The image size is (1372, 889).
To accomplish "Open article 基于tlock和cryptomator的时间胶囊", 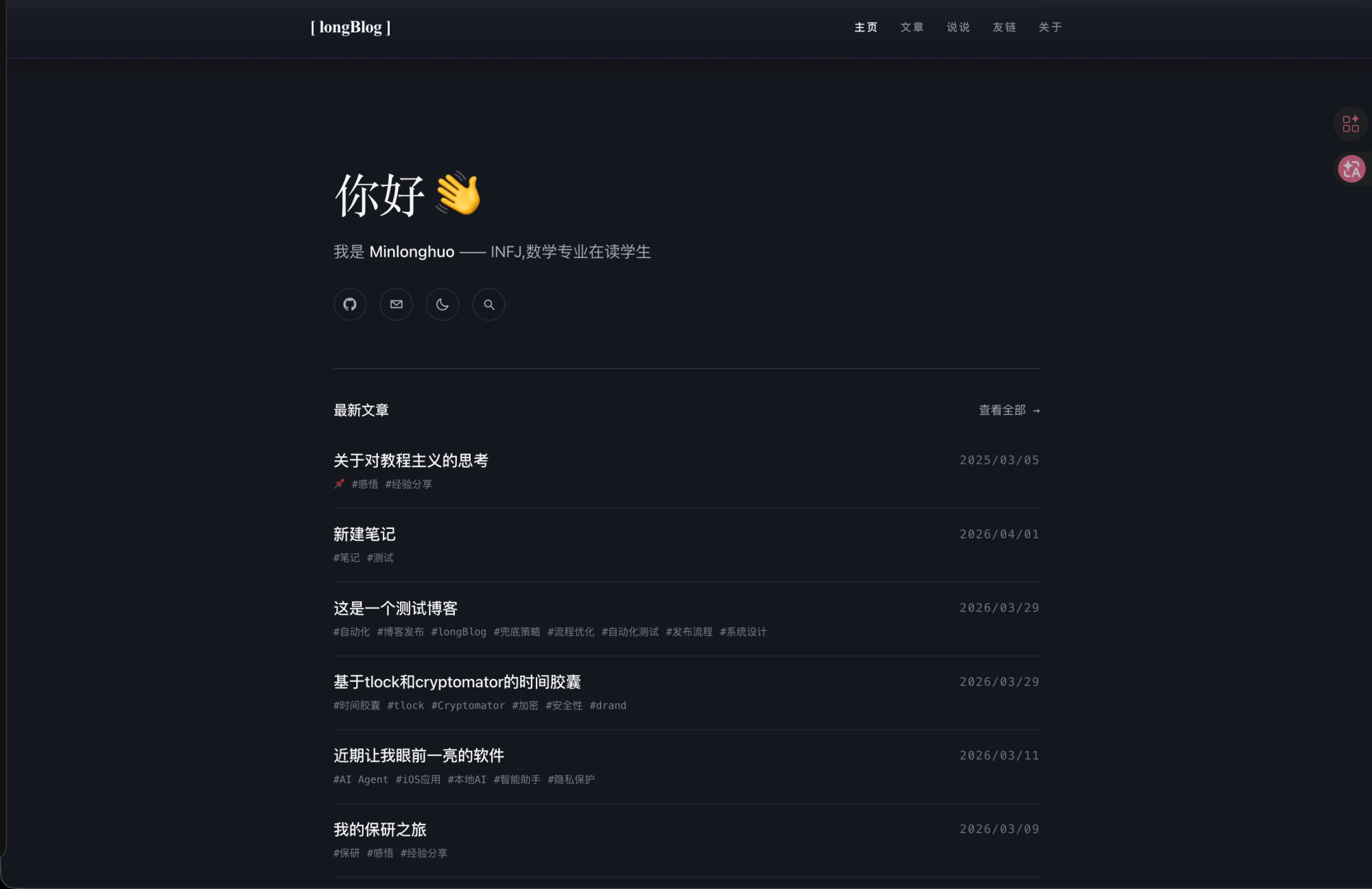I will click(457, 682).
